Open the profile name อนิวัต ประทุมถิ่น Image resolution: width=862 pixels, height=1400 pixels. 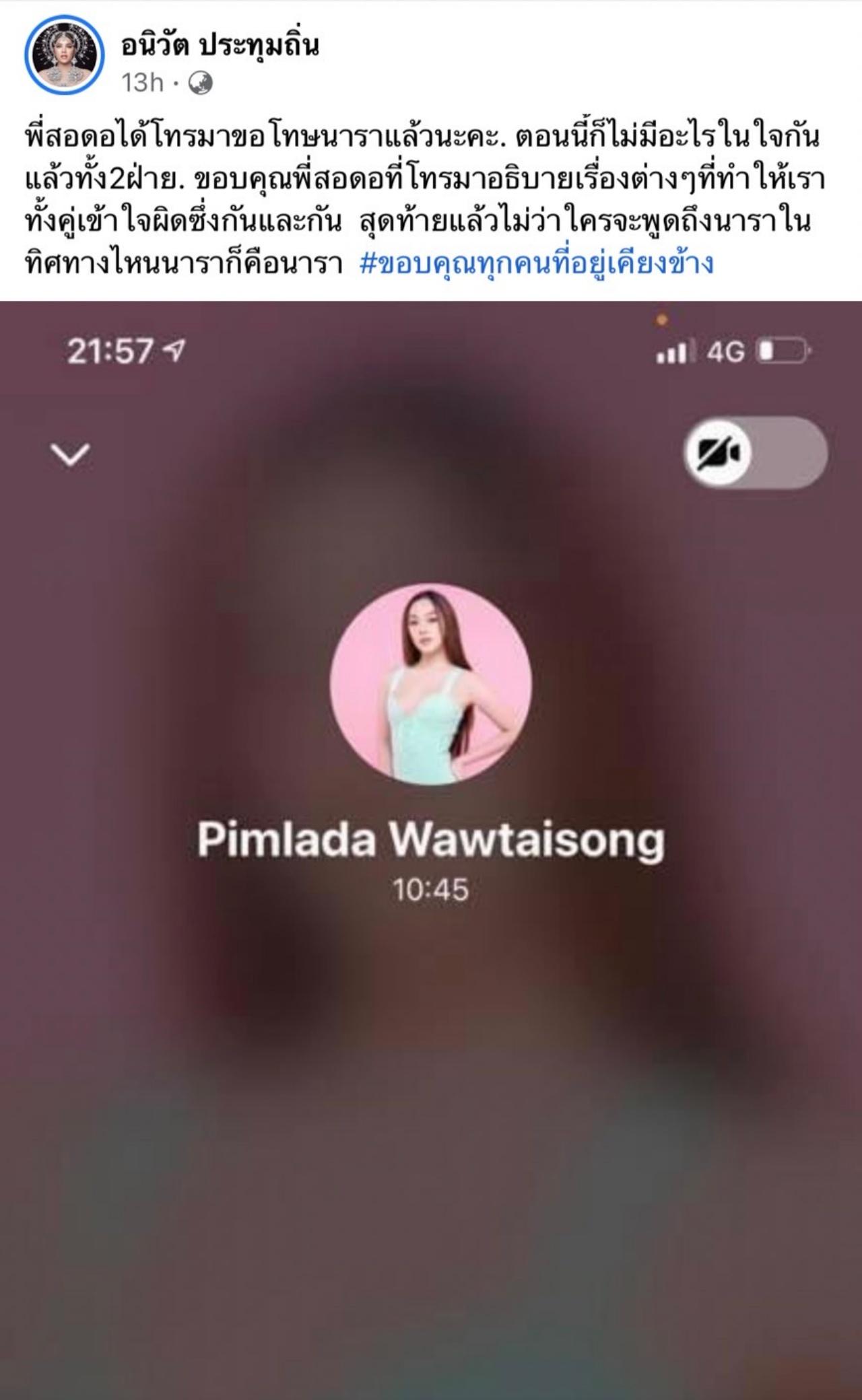[220, 46]
